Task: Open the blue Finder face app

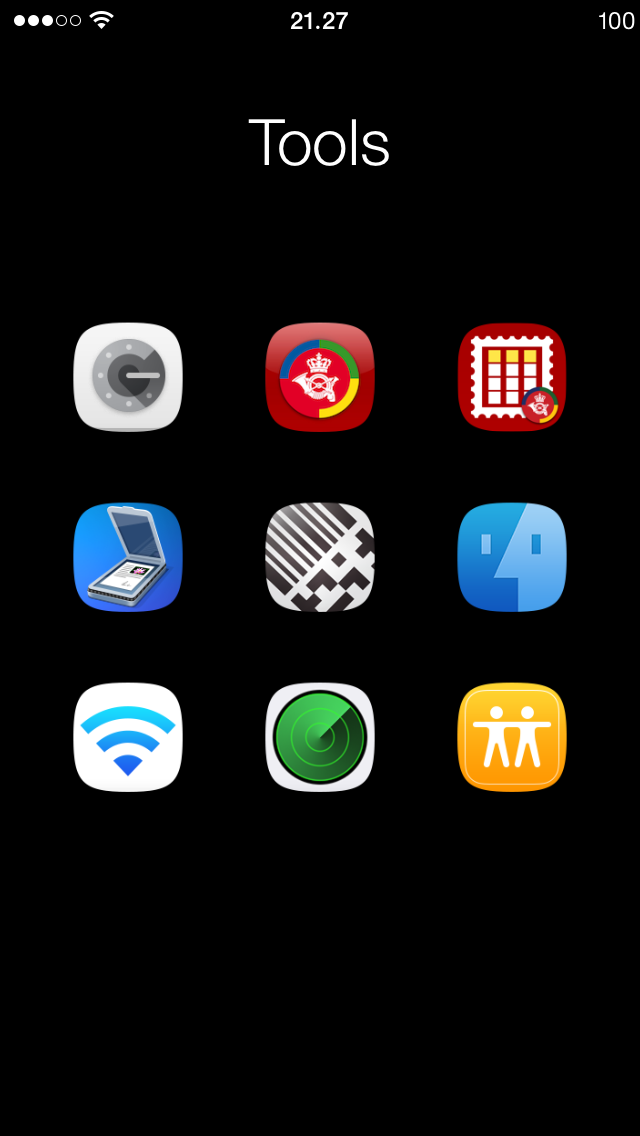Action: (x=512, y=557)
